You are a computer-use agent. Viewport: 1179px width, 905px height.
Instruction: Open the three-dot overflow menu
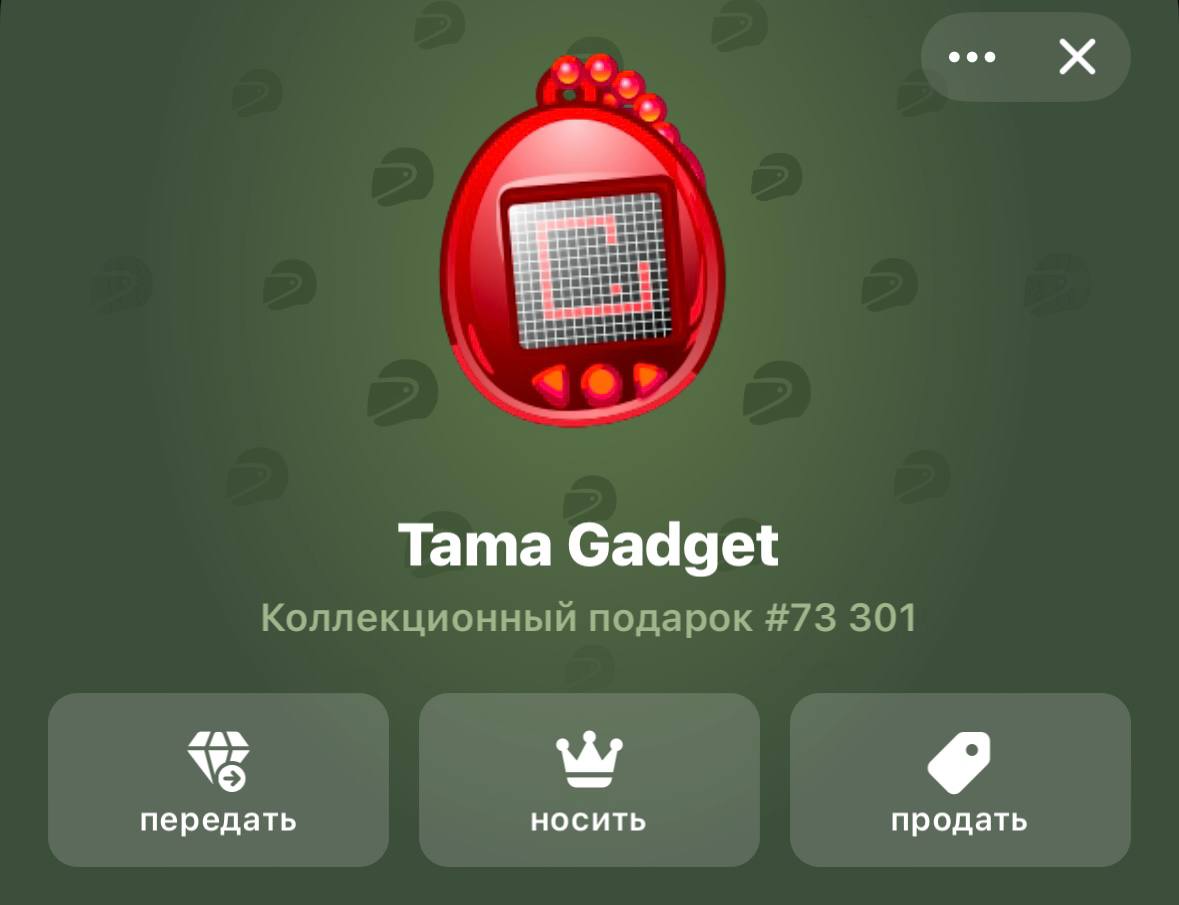coord(972,57)
